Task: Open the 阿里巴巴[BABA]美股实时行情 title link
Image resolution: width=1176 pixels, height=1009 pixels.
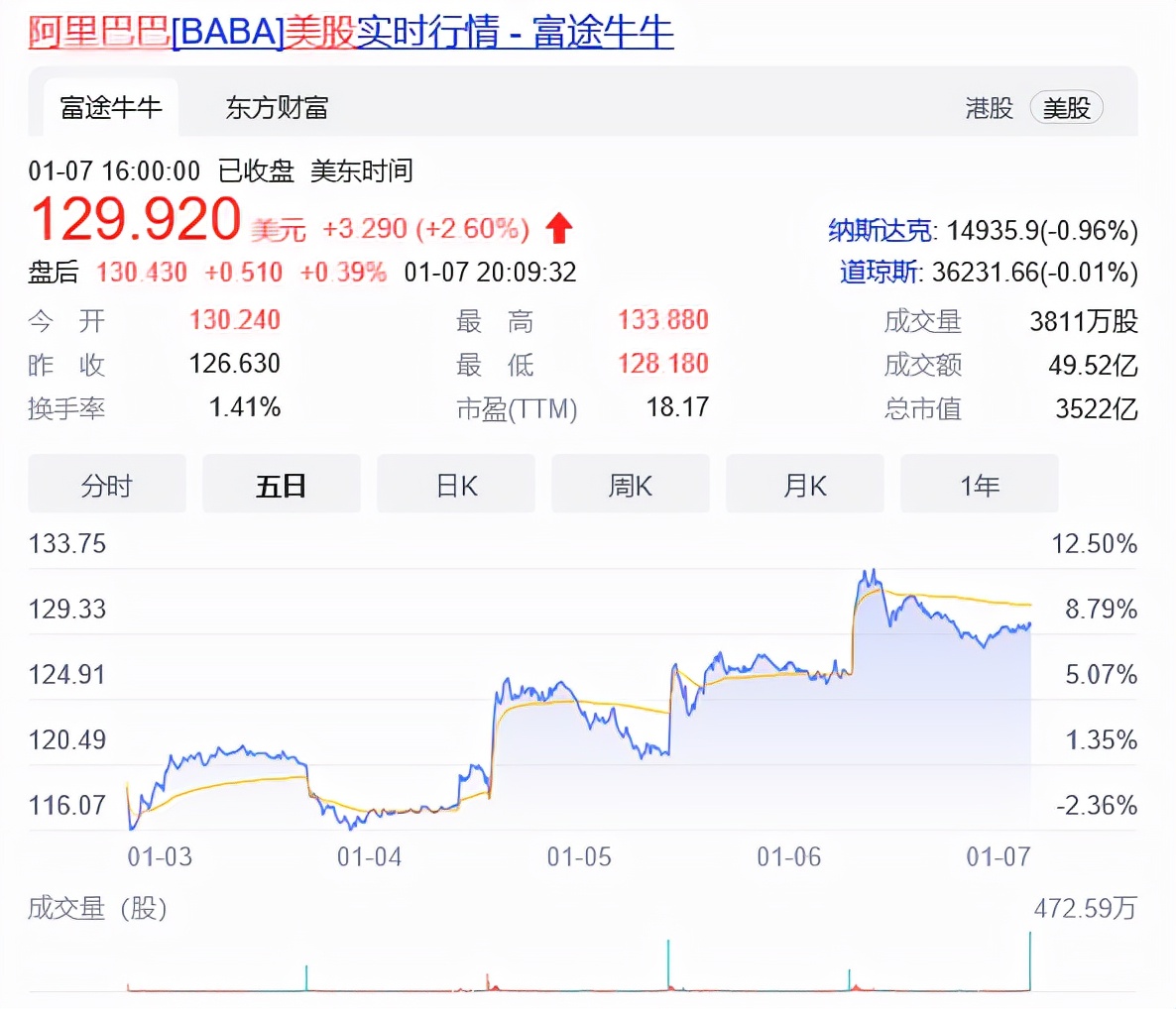Action: coord(351,32)
